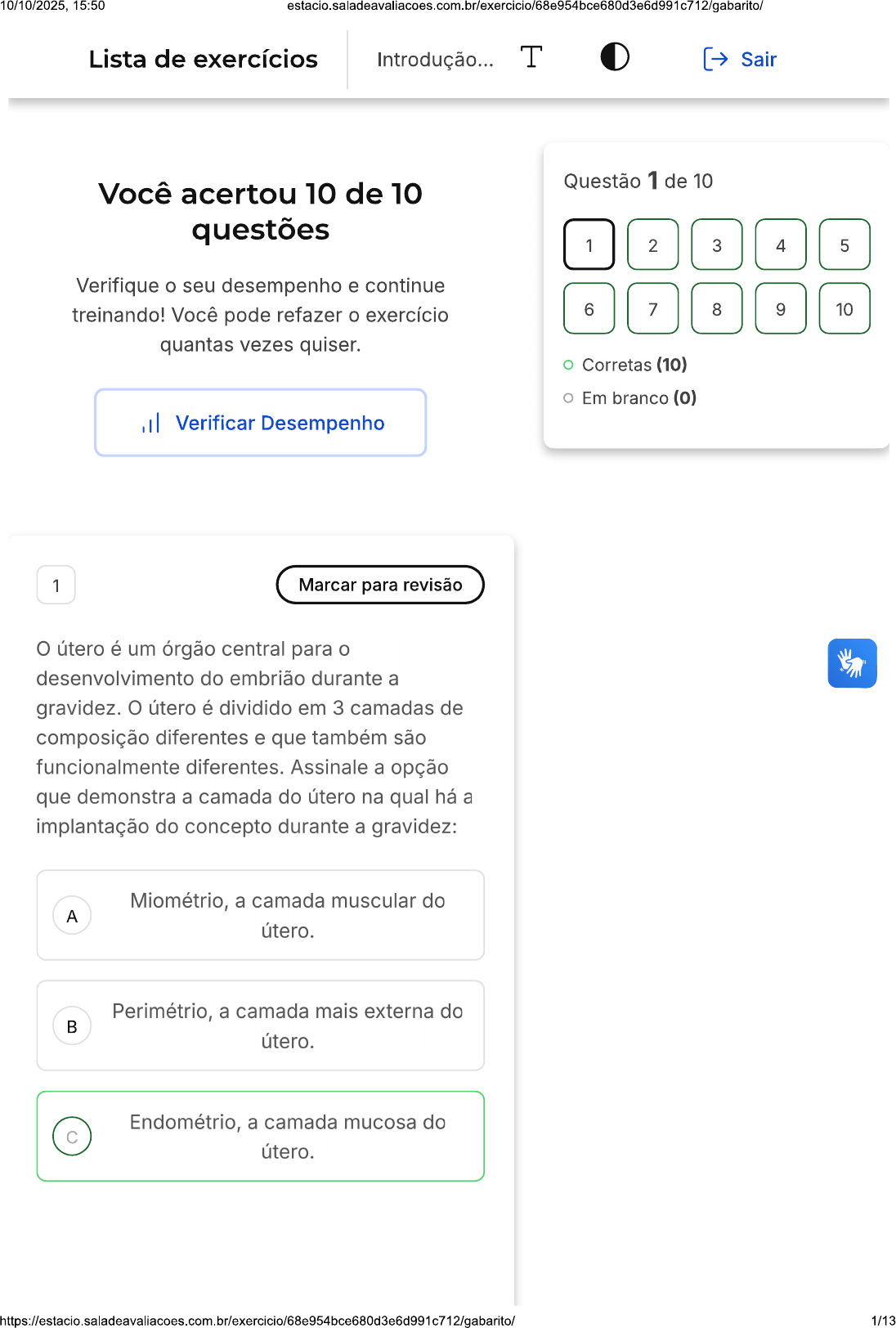Select option C Endométrio
Viewport: 896px width, 1328px height.
click(x=261, y=1137)
